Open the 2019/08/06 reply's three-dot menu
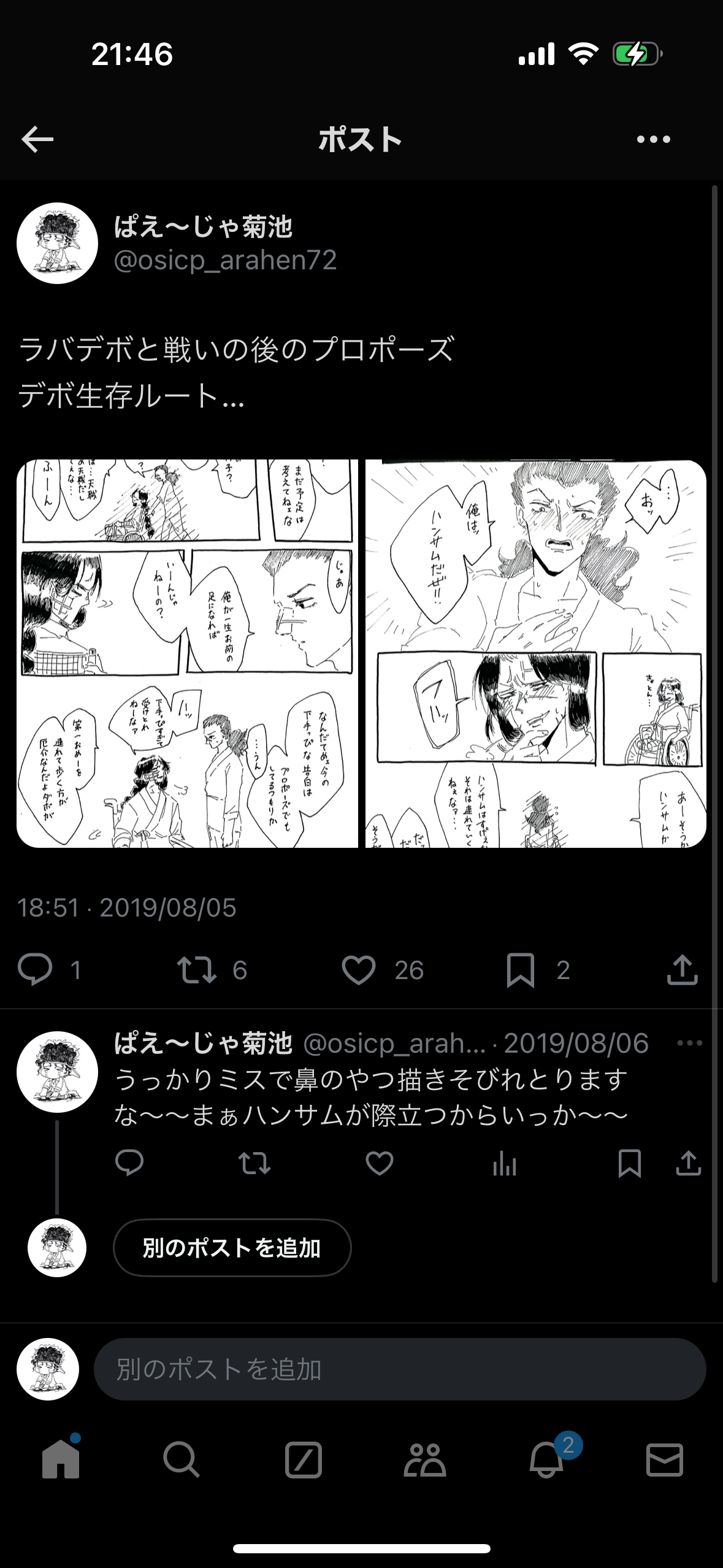 coord(690,1043)
